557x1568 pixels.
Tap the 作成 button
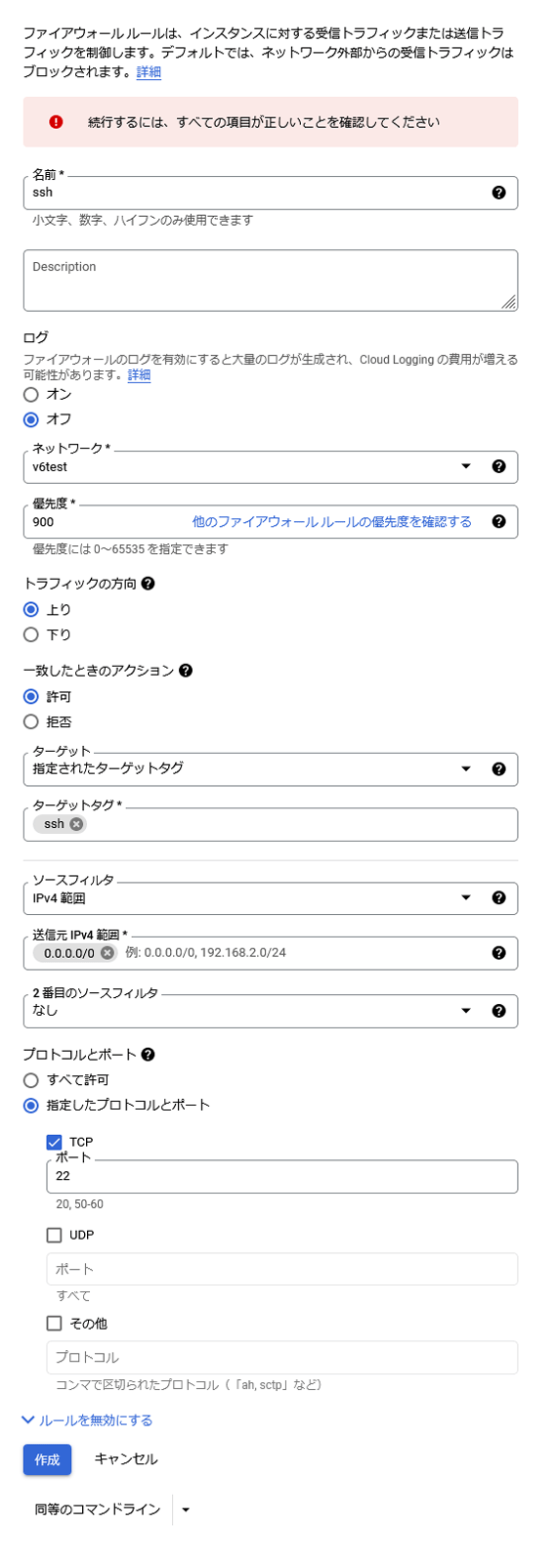pos(48,1459)
